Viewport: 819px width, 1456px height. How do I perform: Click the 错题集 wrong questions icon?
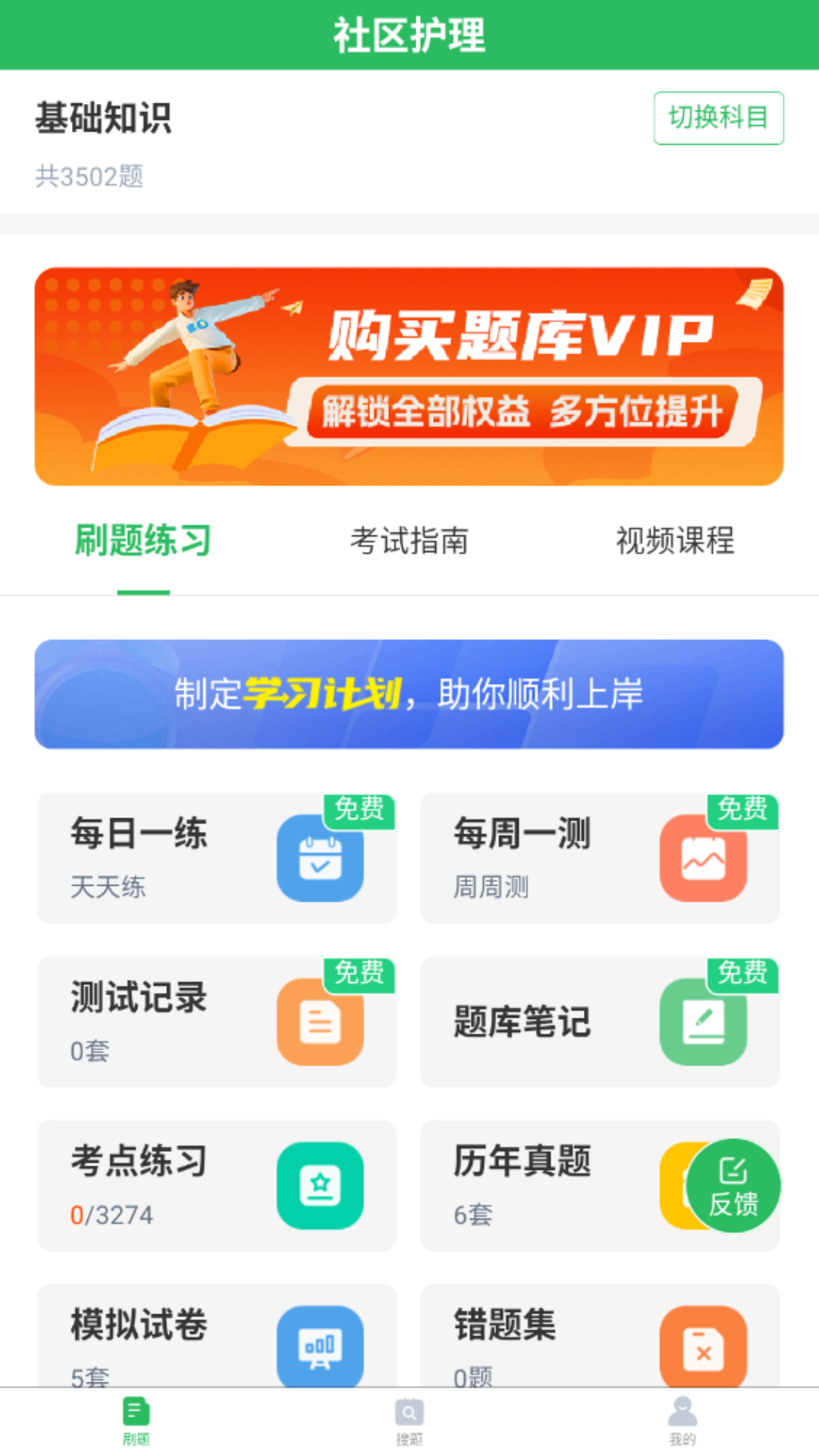704,1349
